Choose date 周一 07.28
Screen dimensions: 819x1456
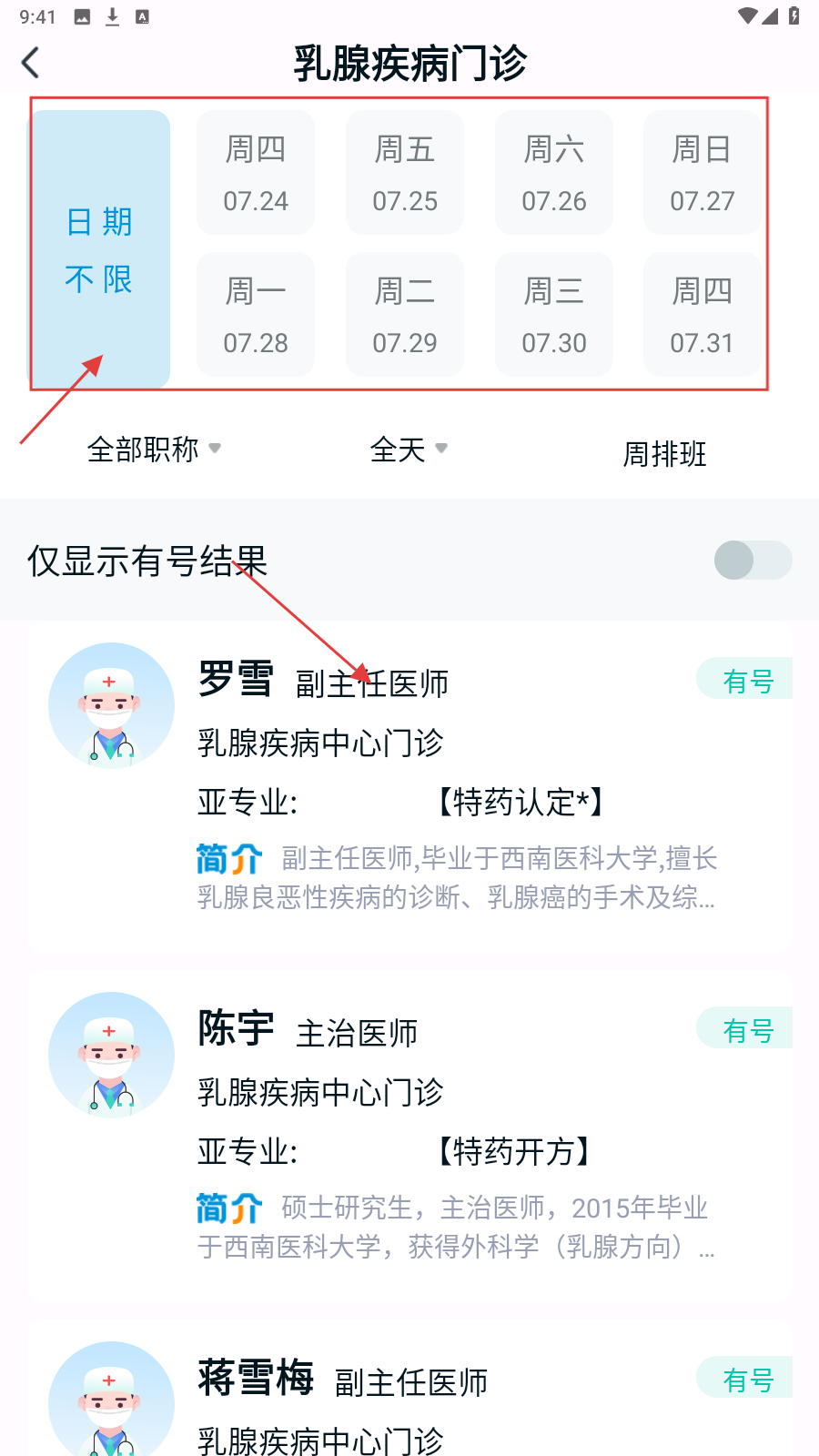256,315
